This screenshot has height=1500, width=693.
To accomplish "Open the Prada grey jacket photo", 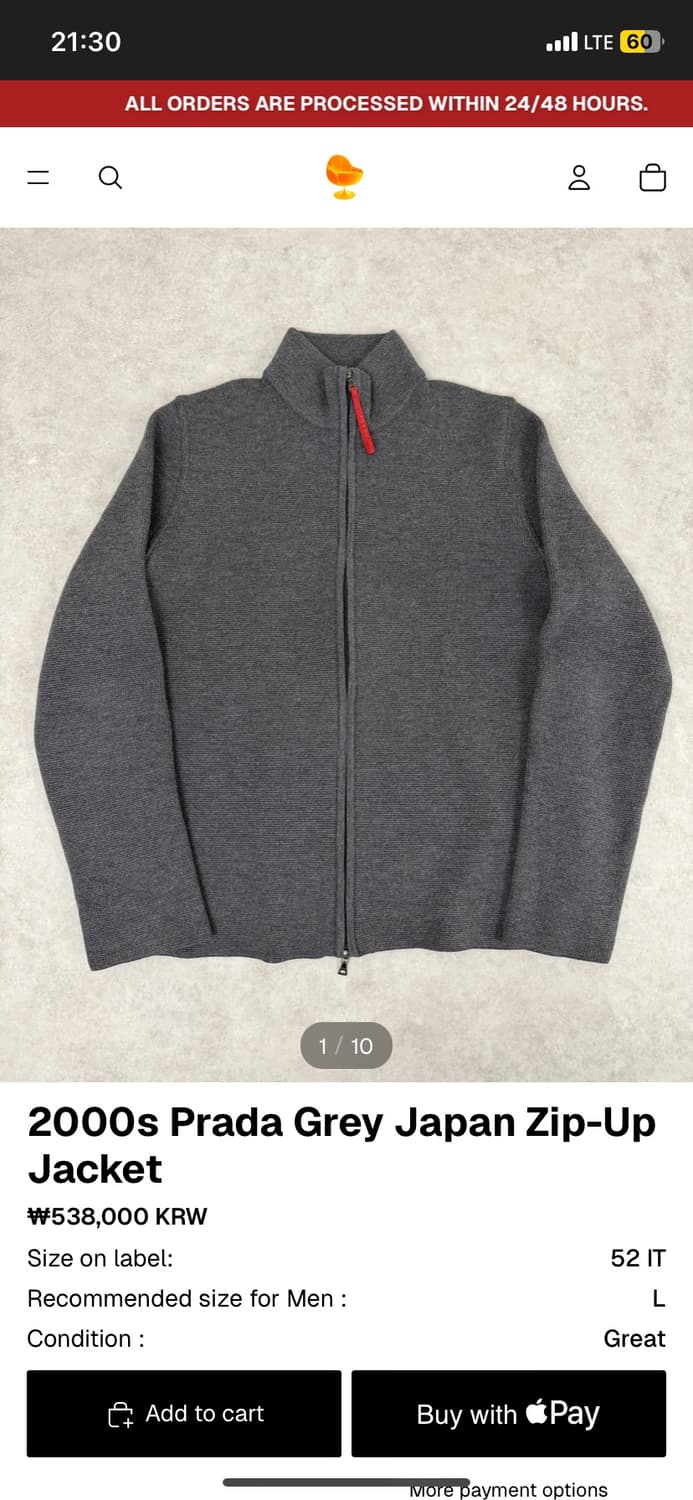I will [x=346, y=650].
